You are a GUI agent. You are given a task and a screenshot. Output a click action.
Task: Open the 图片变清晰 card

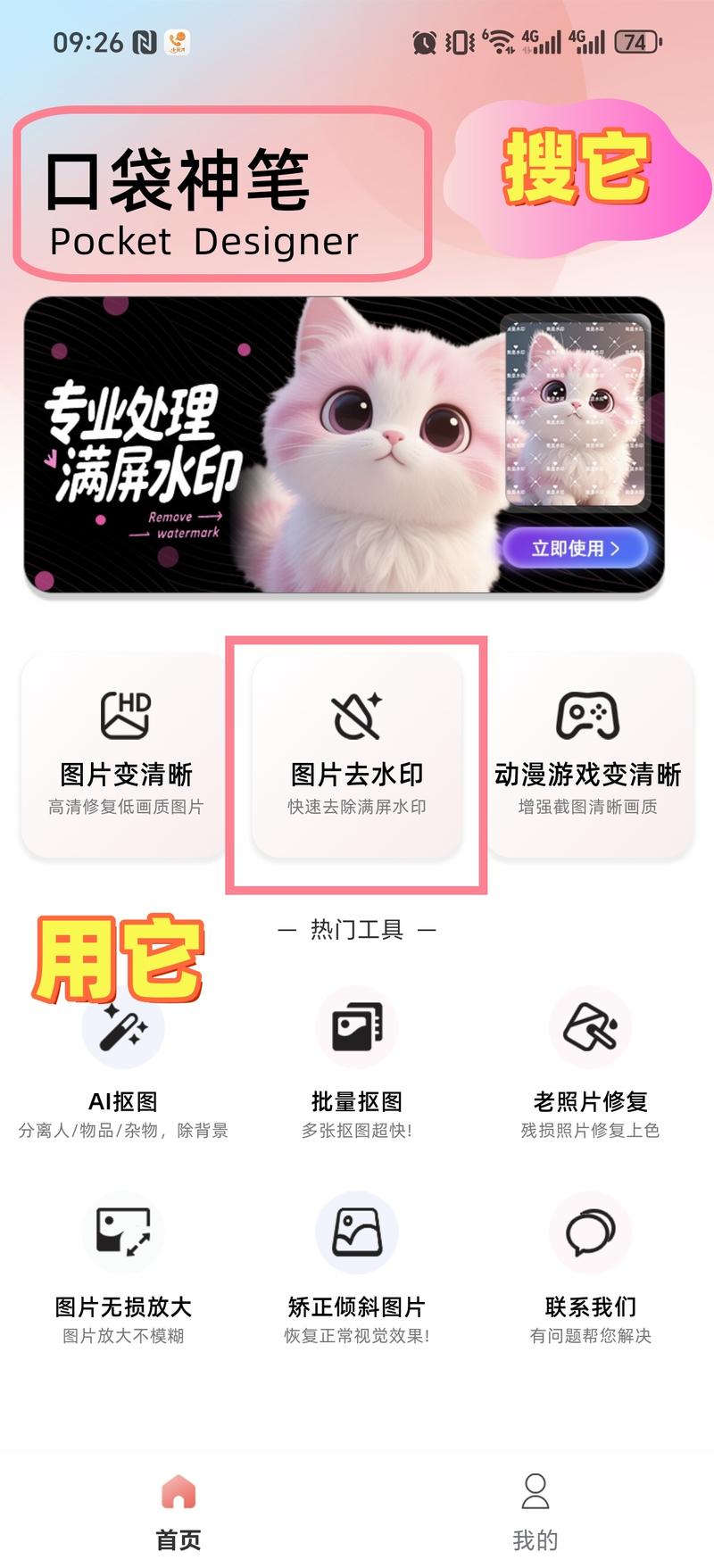click(x=125, y=756)
